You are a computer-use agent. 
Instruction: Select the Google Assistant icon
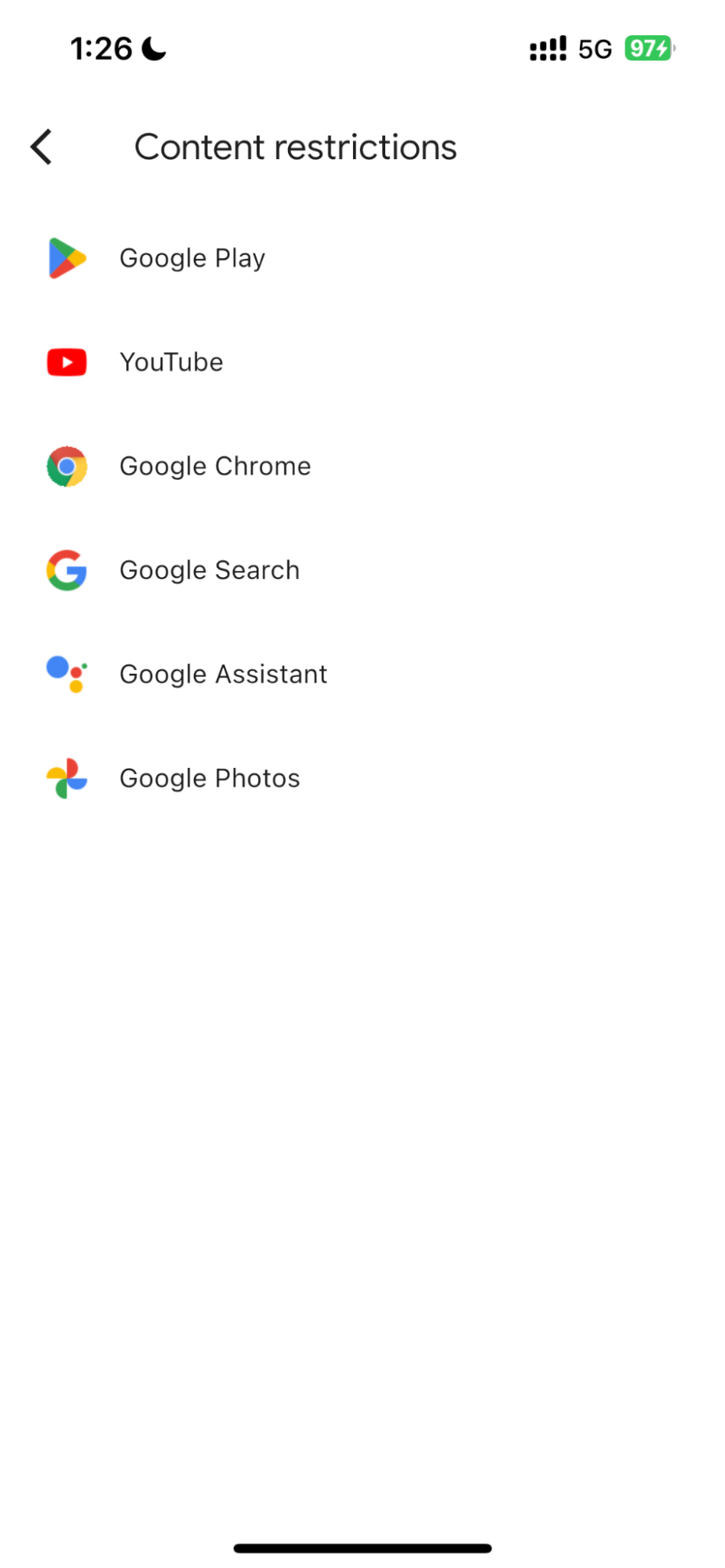(x=67, y=674)
